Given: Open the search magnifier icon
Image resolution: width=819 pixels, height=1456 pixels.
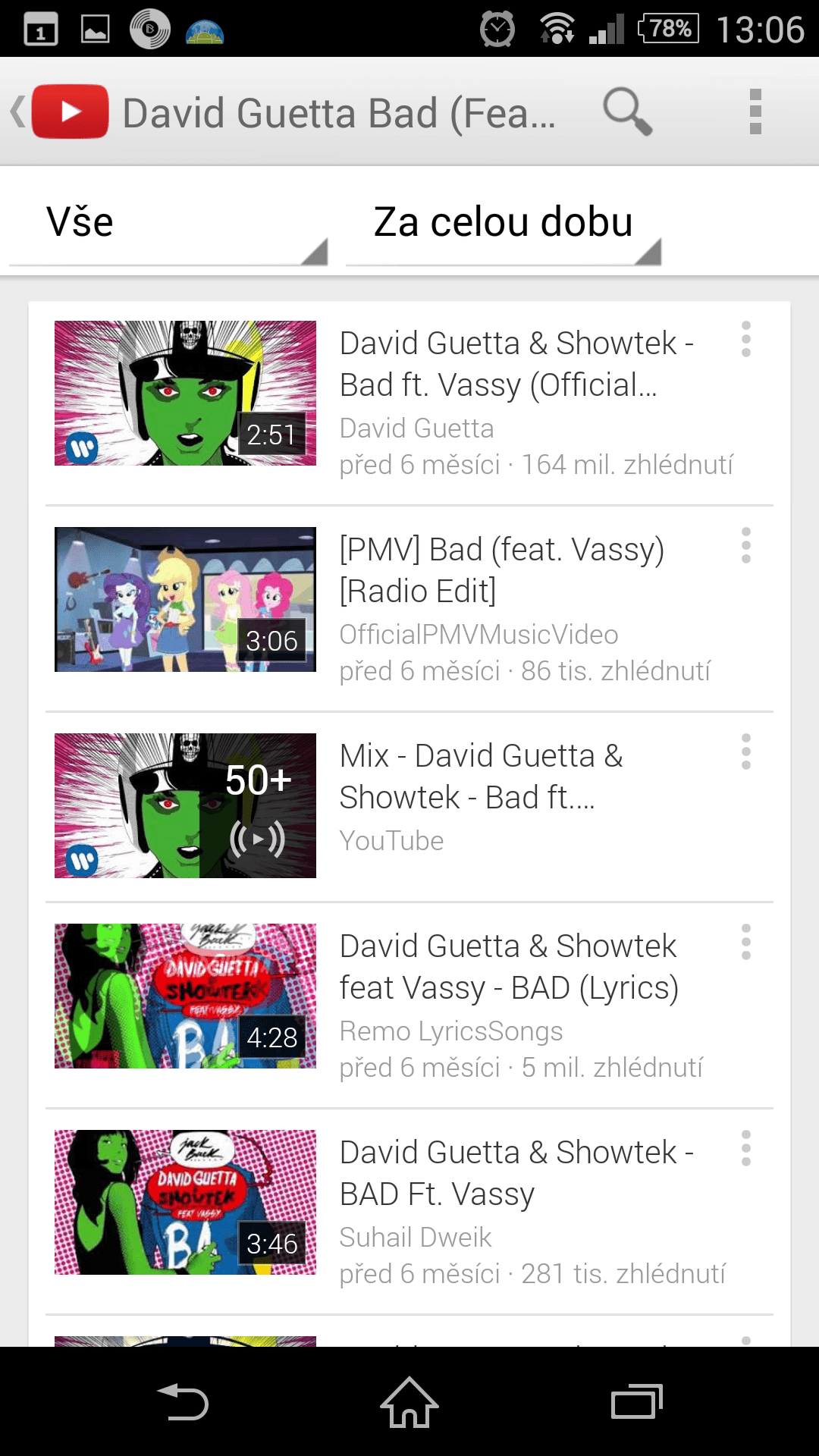Looking at the screenshot, I should (628, 111).
